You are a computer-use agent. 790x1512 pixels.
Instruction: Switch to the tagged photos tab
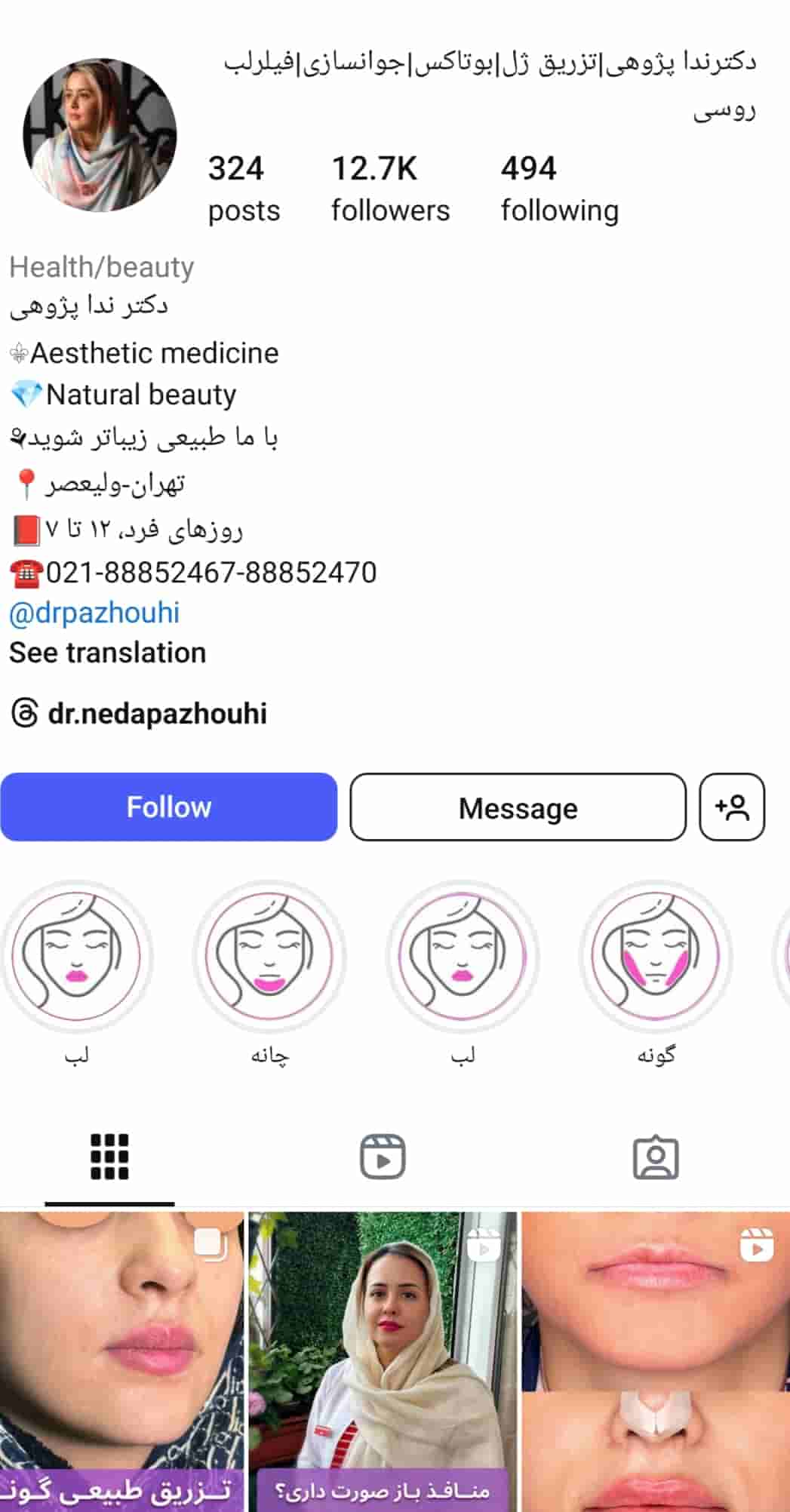[x=656, y=1157]
